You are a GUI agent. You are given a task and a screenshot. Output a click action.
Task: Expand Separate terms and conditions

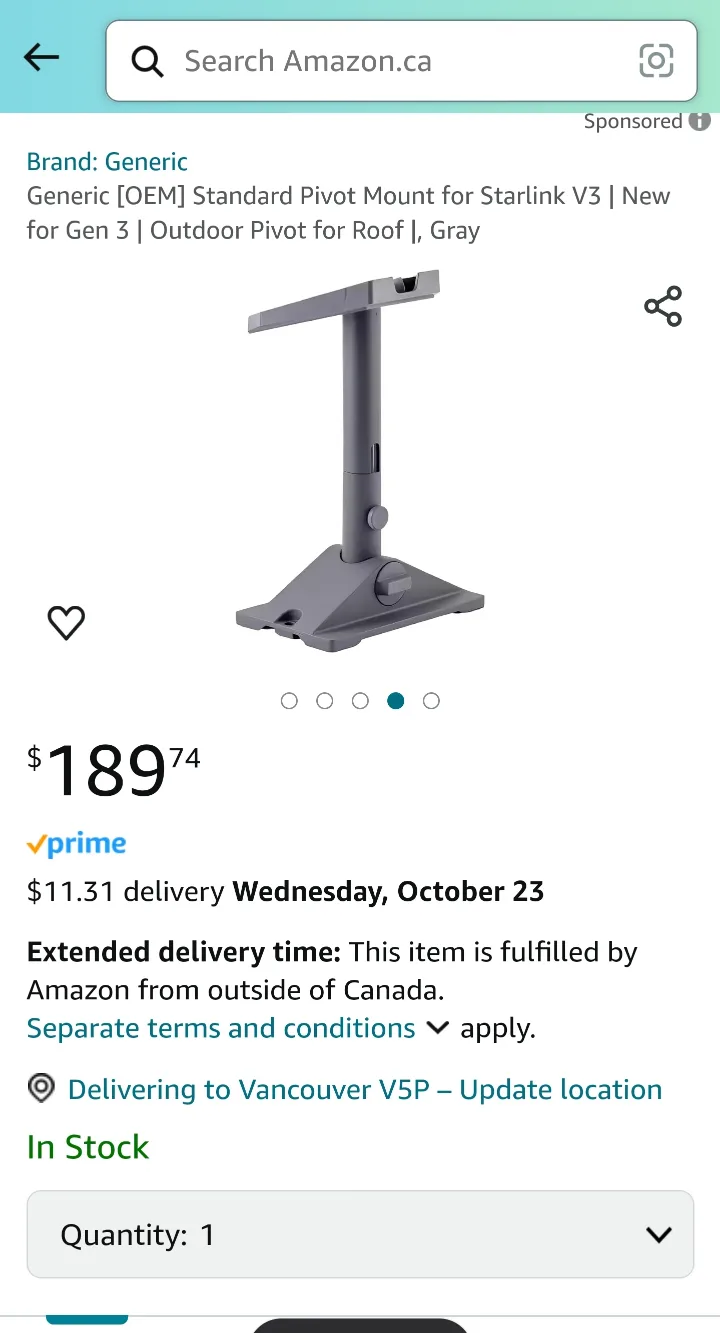pyautogui.click(x=437, y=1028)
